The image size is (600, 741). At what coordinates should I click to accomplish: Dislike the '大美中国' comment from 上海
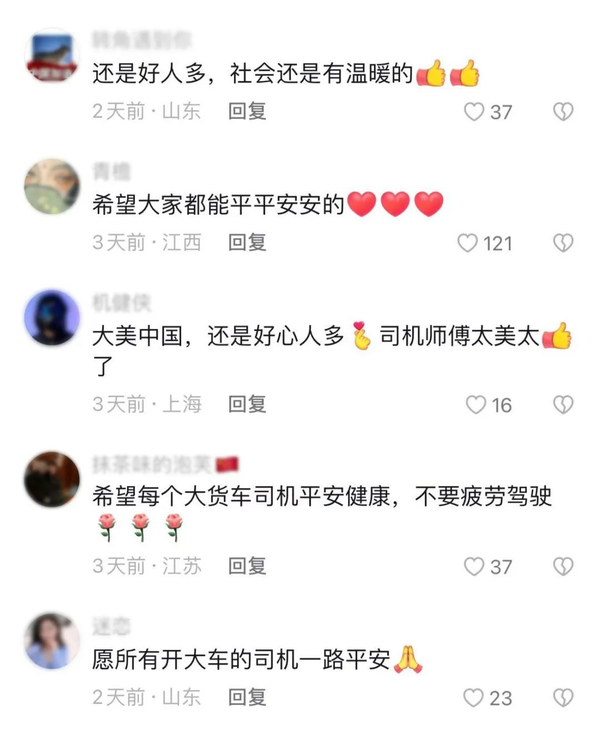(x=564, y=405)
